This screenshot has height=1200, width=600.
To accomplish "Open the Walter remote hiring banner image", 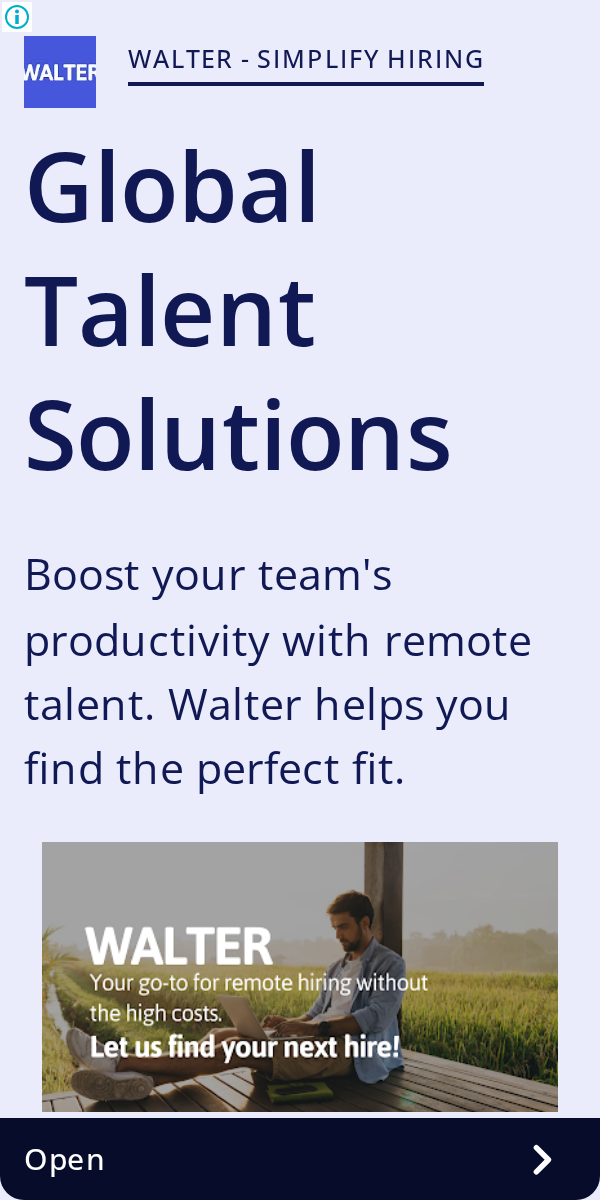I will click(299, 976).
